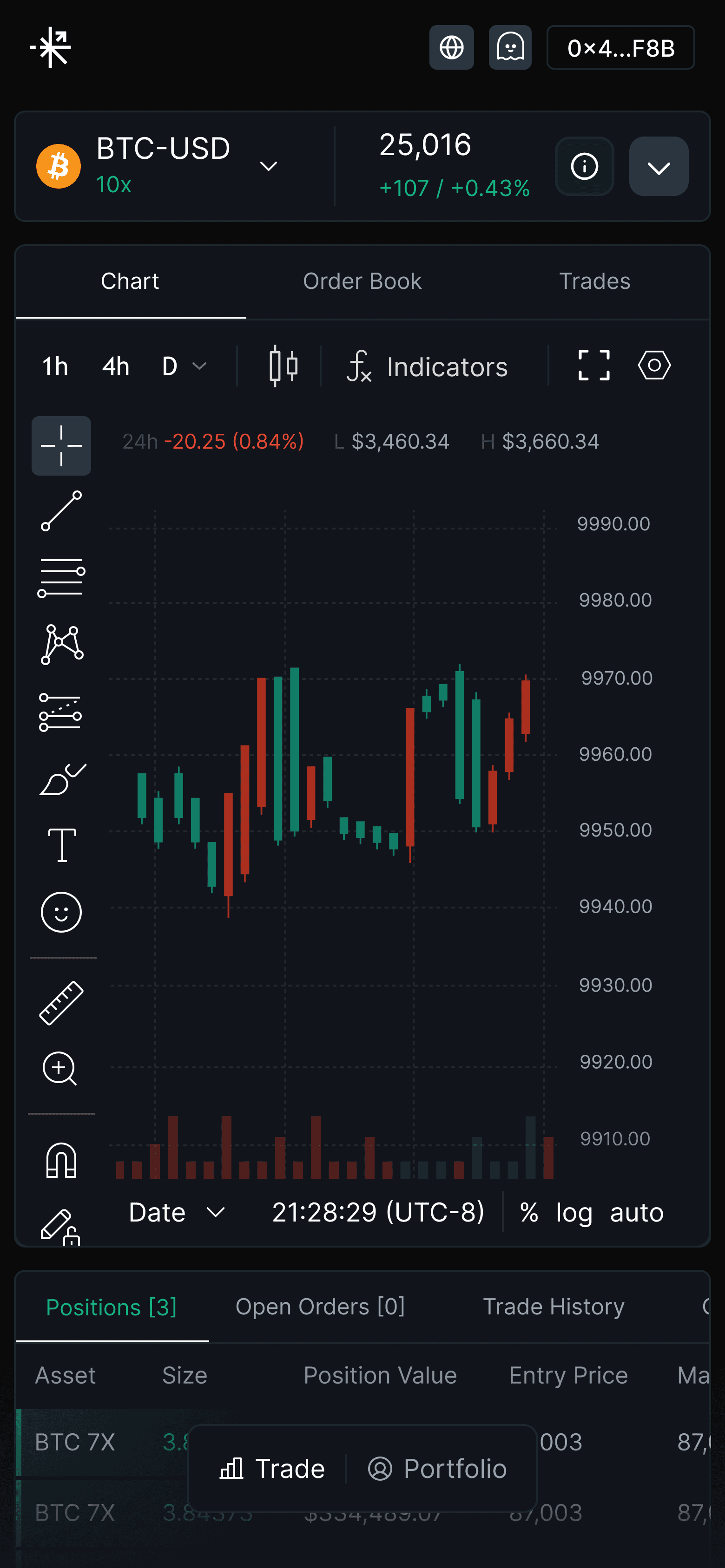Open the language globe selector
Viewport: 725px width, 1568px height.
point(451,47)
